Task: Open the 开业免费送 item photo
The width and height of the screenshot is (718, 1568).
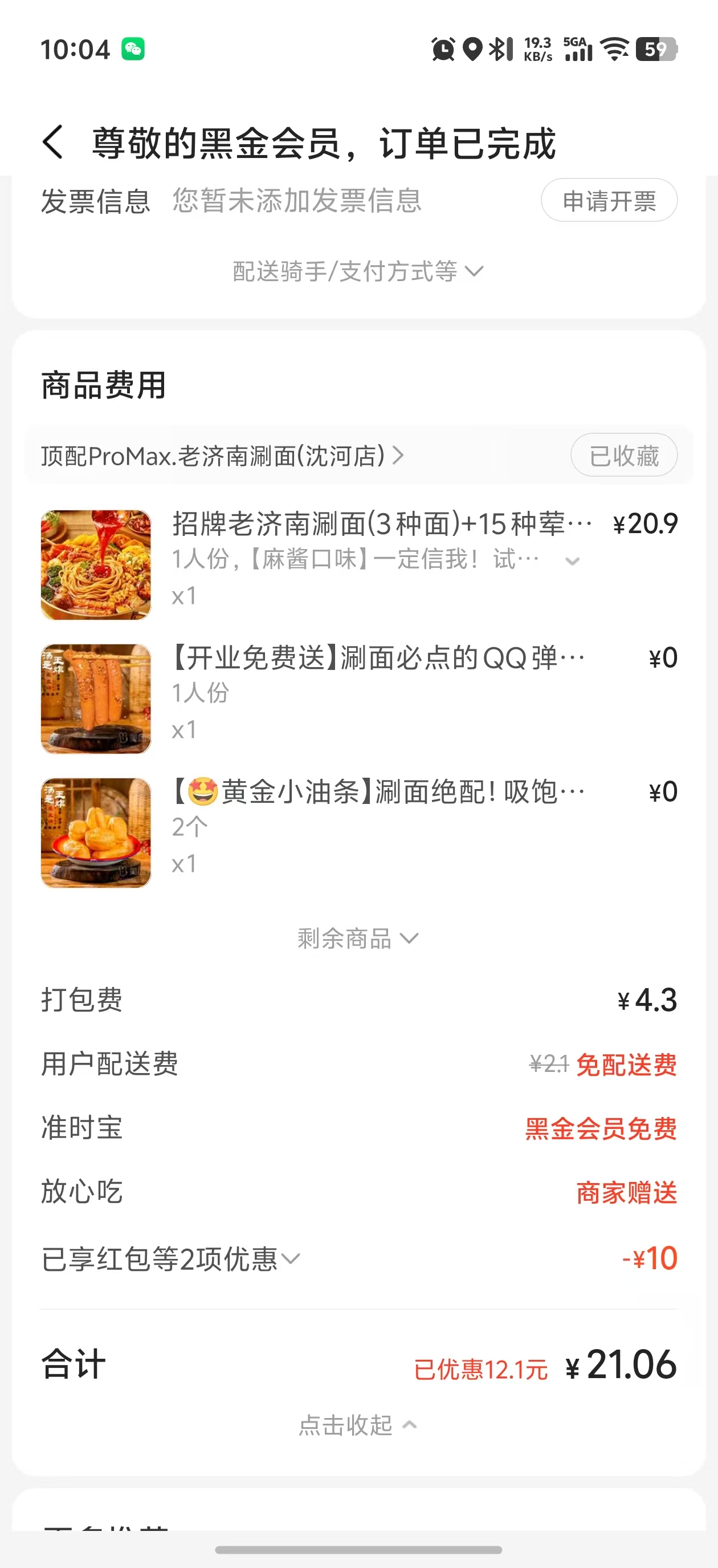Action: [x=96, y=699]
